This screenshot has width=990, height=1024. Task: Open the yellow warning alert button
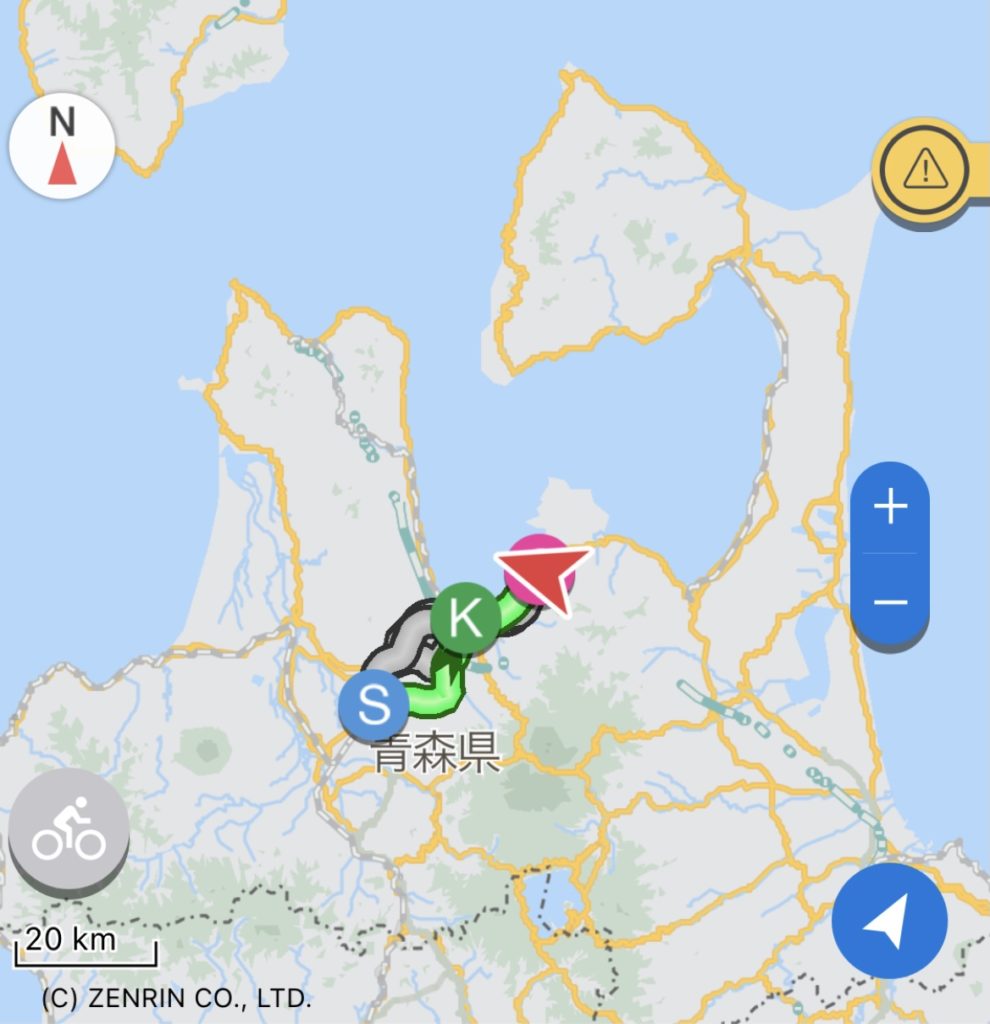[x=925, y=168]
